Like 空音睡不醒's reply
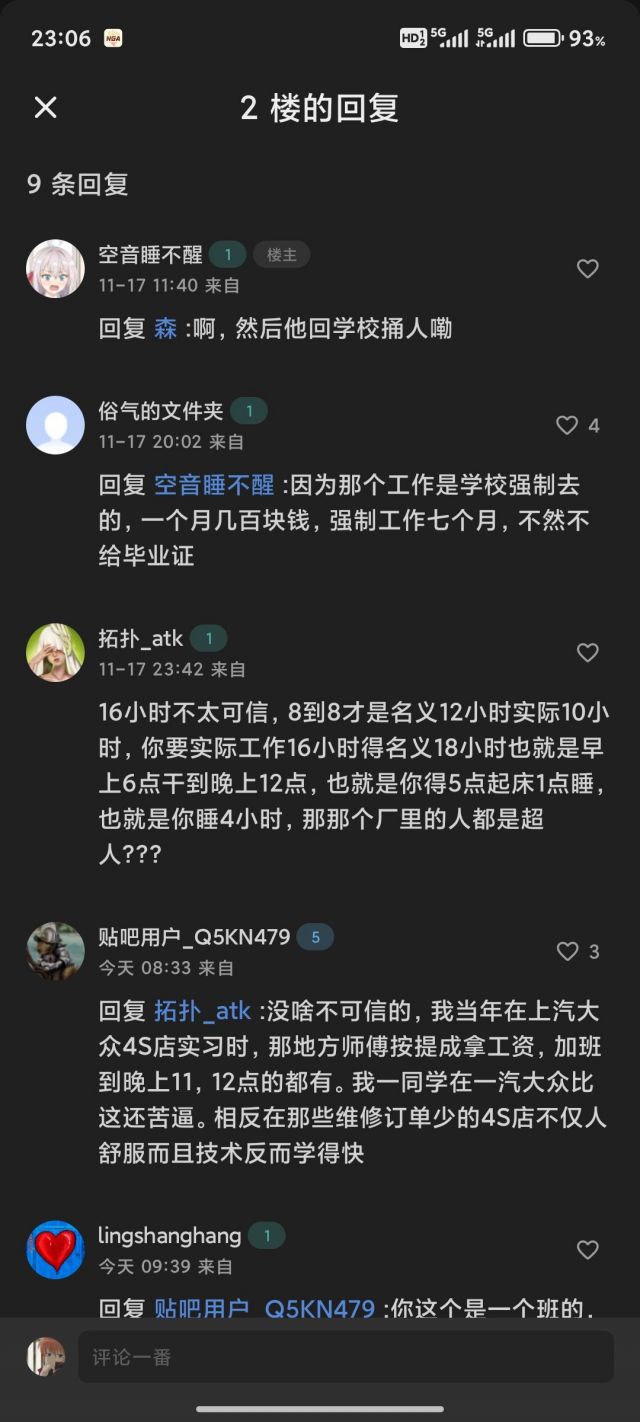640x1422 pixels. (588, 268)
